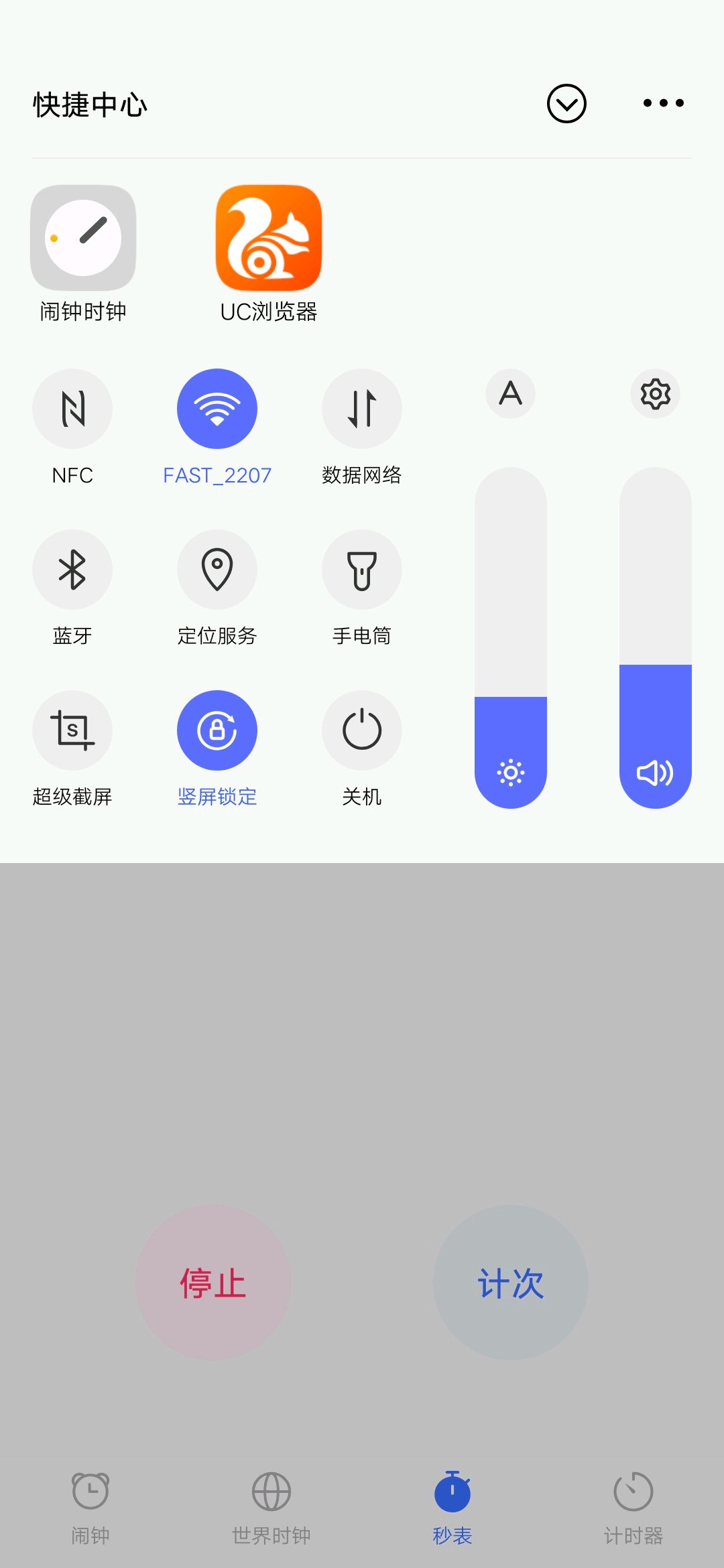Toggle auto brightness with the A icon

pyautogui.click(x=511, y=393)
